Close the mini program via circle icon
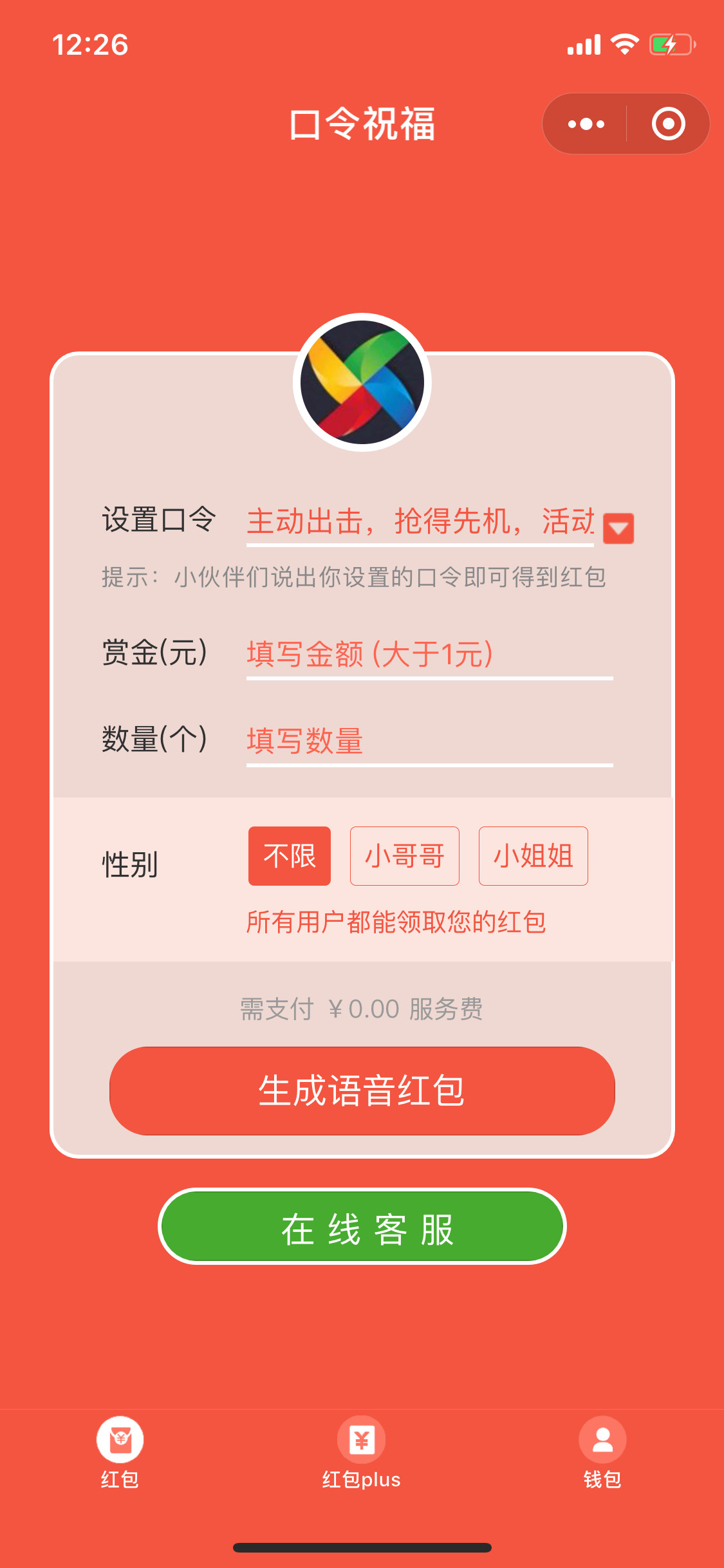The image size is (724, 1568). [668, 124]
